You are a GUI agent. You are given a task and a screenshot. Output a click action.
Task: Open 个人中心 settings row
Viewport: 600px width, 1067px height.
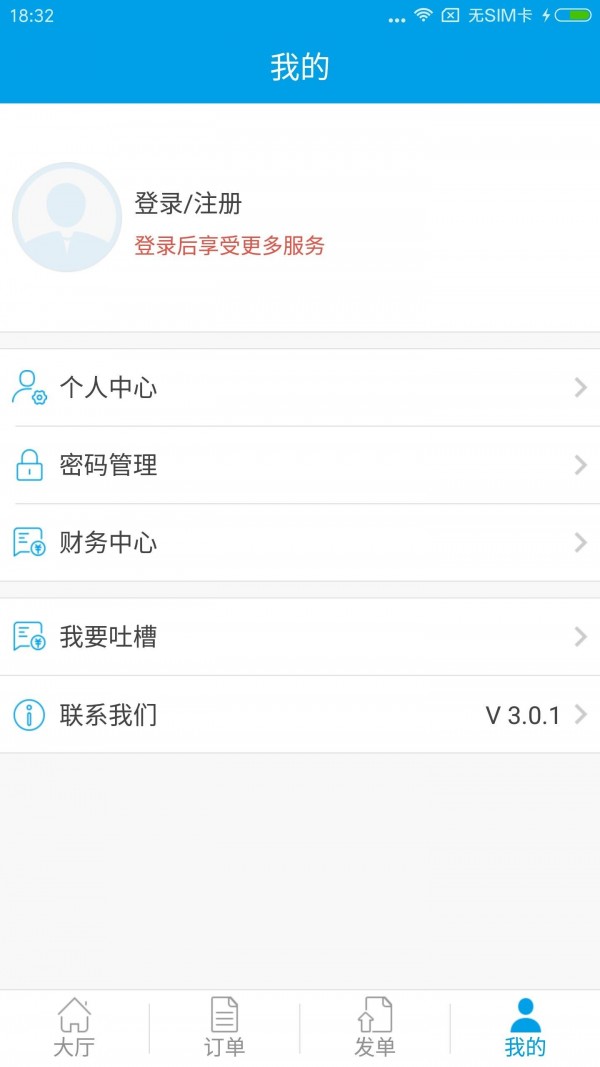click(300, 388)
